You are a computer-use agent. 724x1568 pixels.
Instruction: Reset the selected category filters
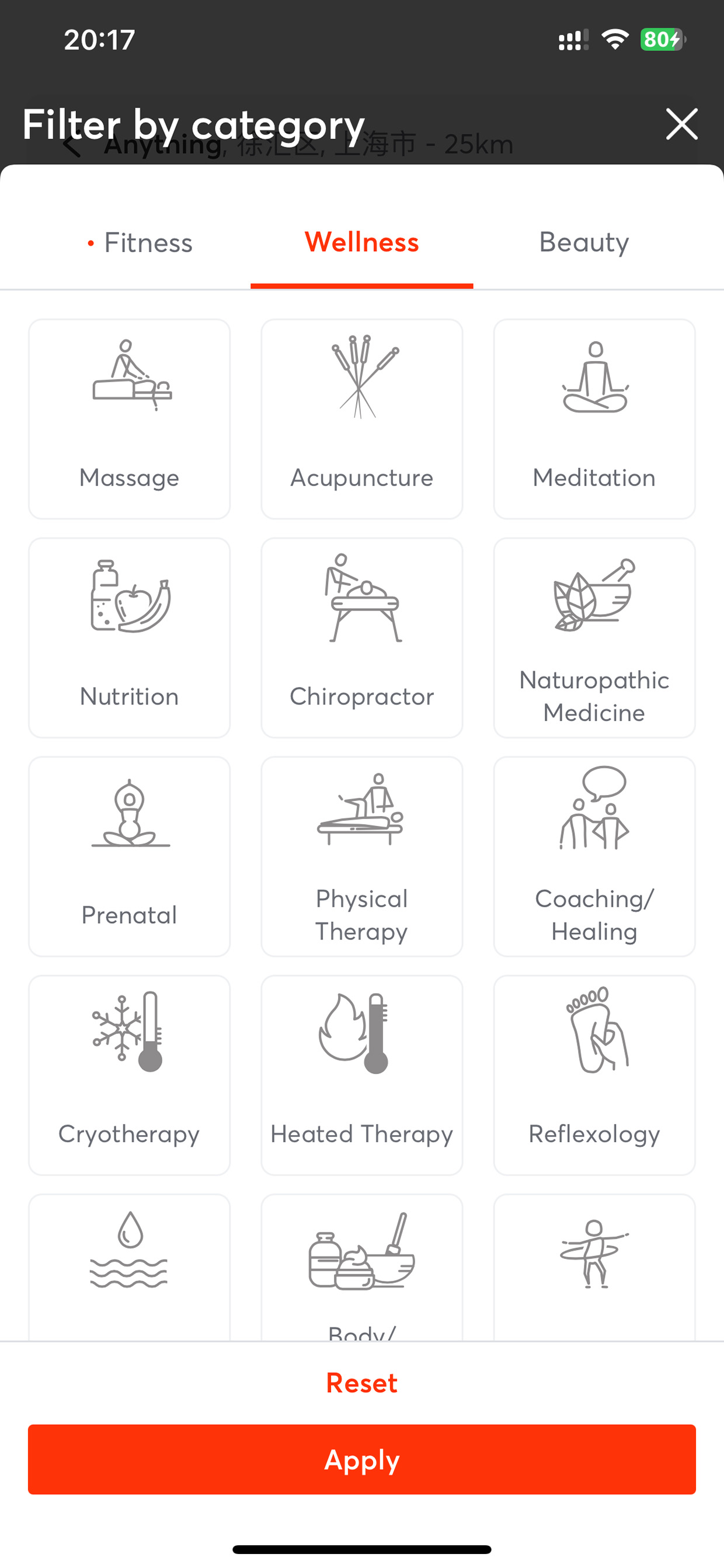click(362, 1383)
